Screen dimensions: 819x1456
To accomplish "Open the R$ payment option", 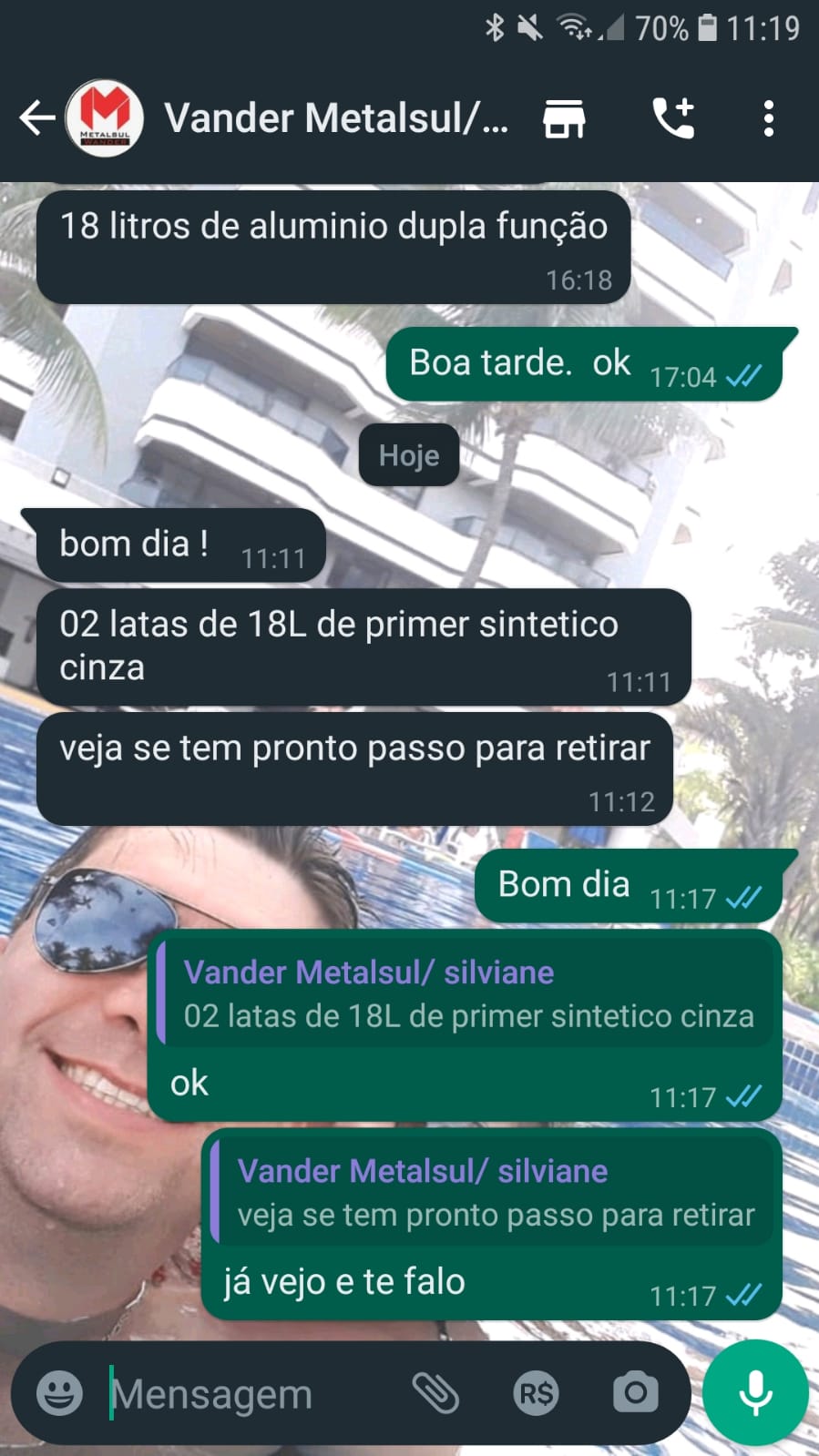I will [536, 1393].
